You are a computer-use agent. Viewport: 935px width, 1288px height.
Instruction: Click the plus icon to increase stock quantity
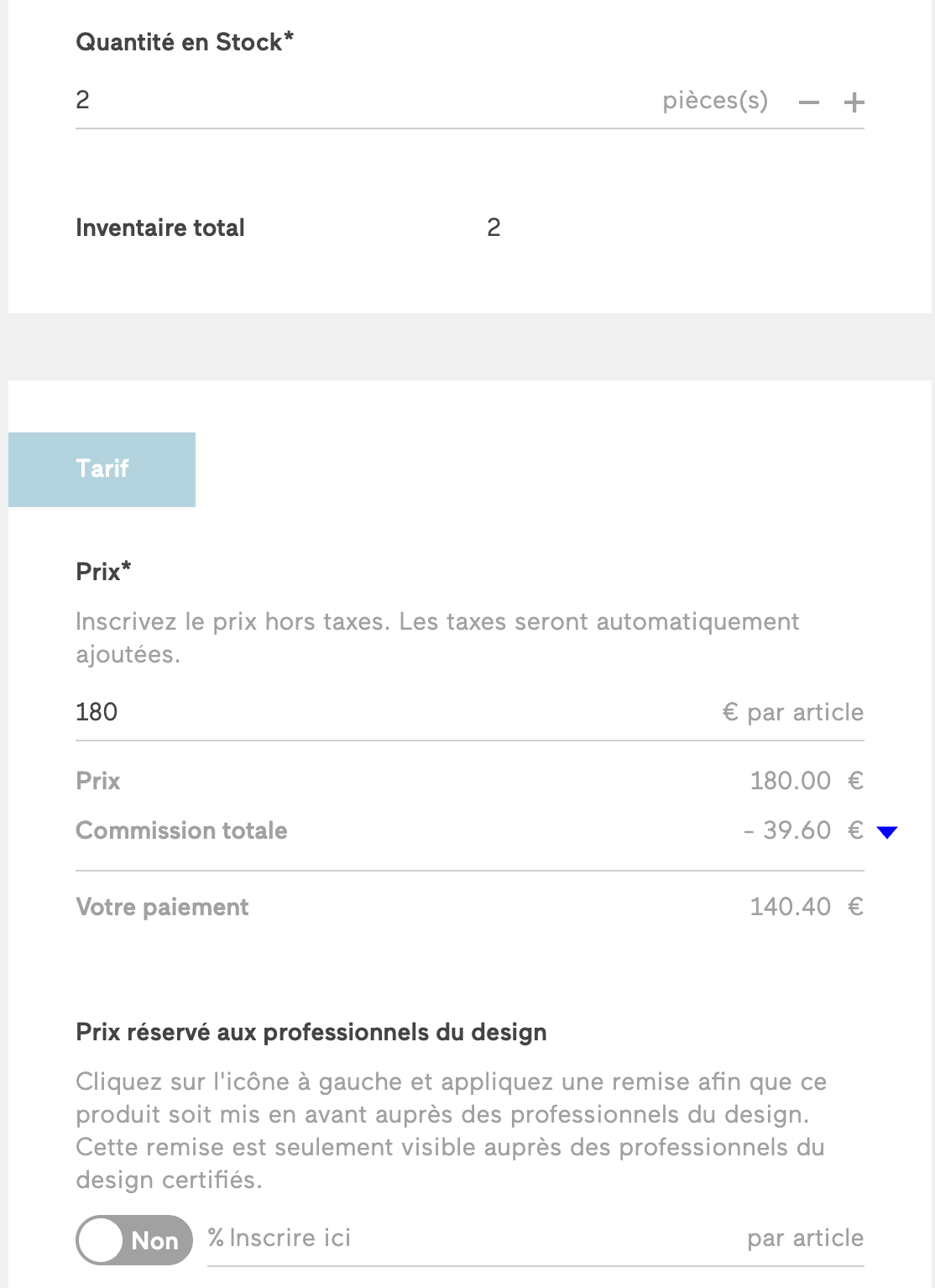pyautogui.click(x=854, y=102)
